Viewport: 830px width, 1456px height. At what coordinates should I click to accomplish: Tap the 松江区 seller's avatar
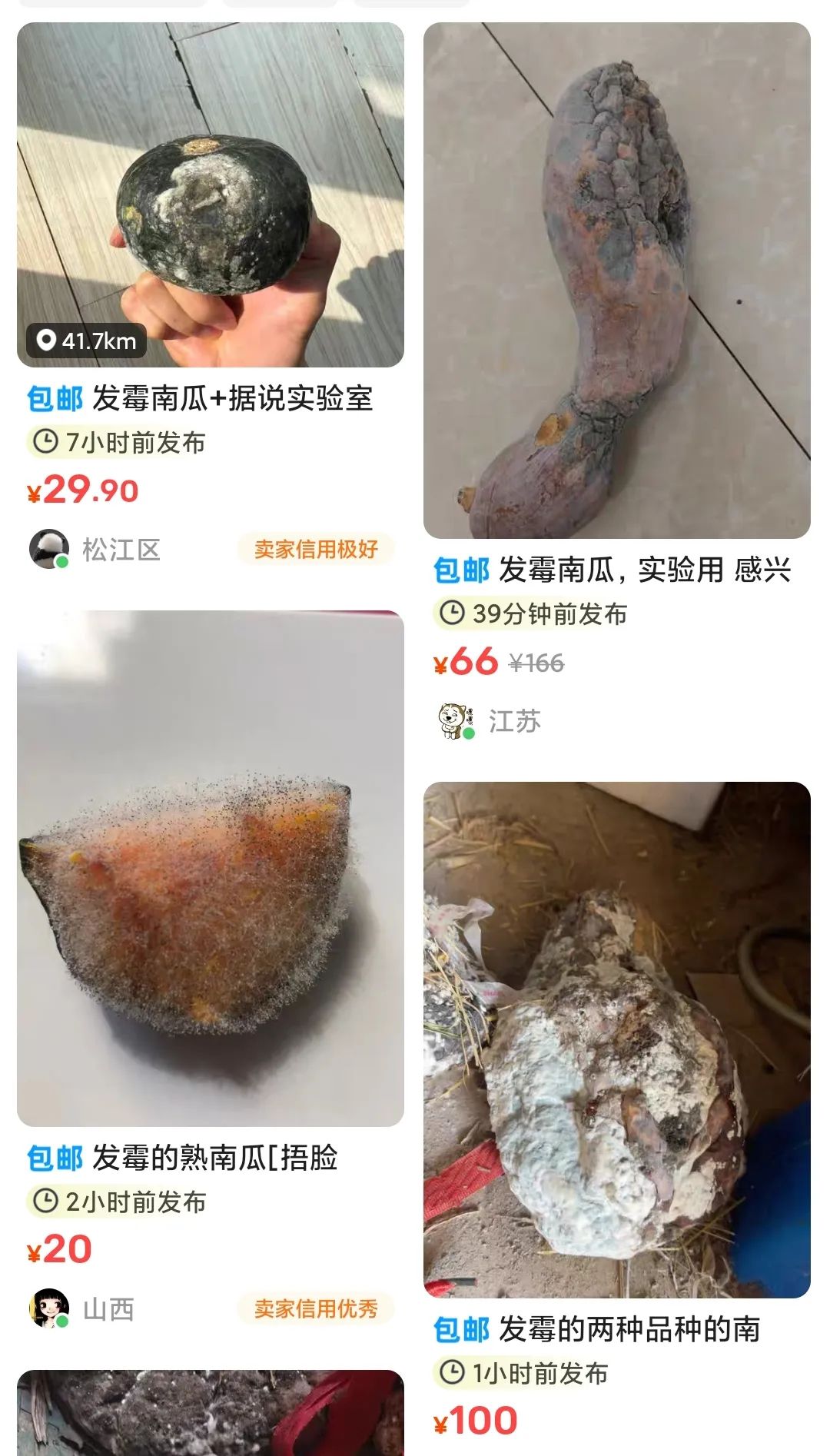click(49, 550)
